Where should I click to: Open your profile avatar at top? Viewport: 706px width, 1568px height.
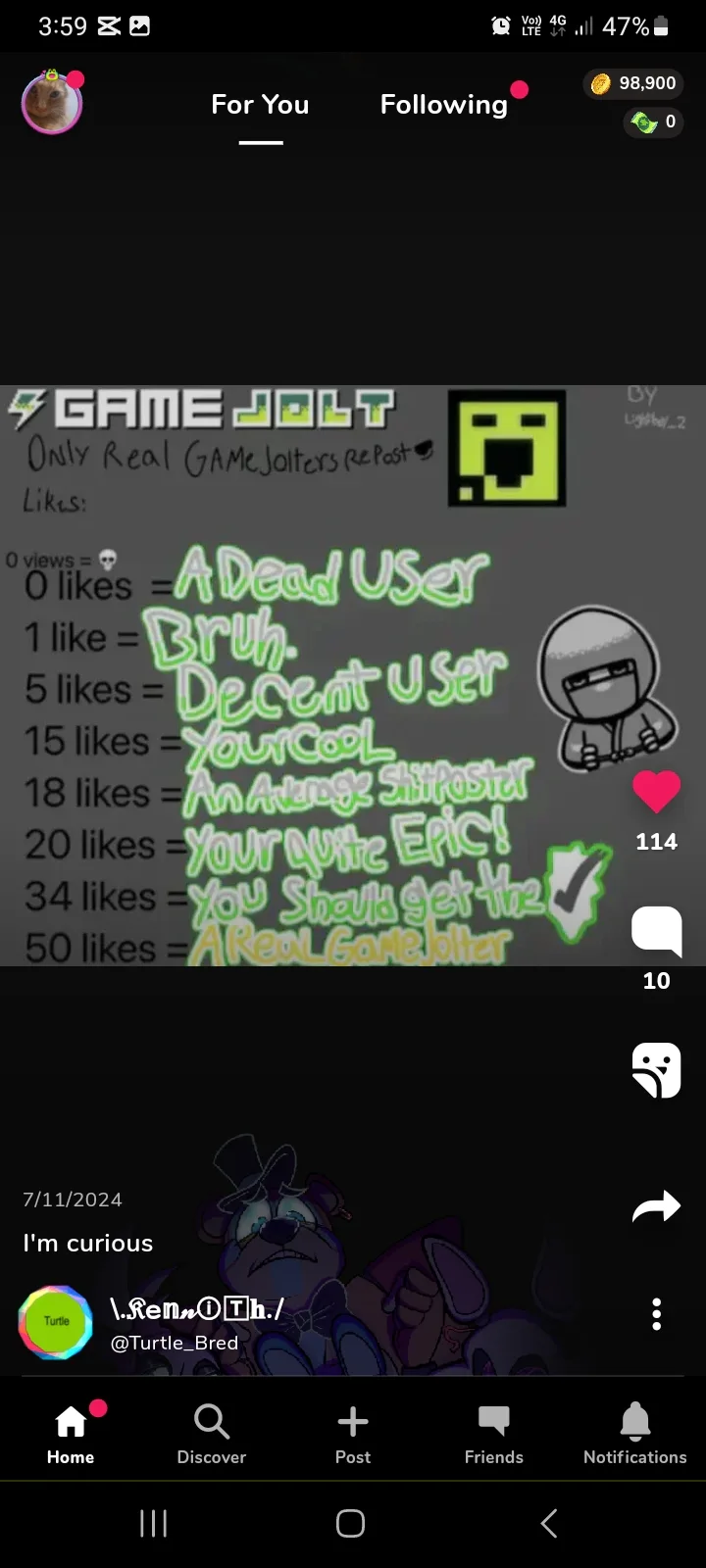(x=52, y=103)
